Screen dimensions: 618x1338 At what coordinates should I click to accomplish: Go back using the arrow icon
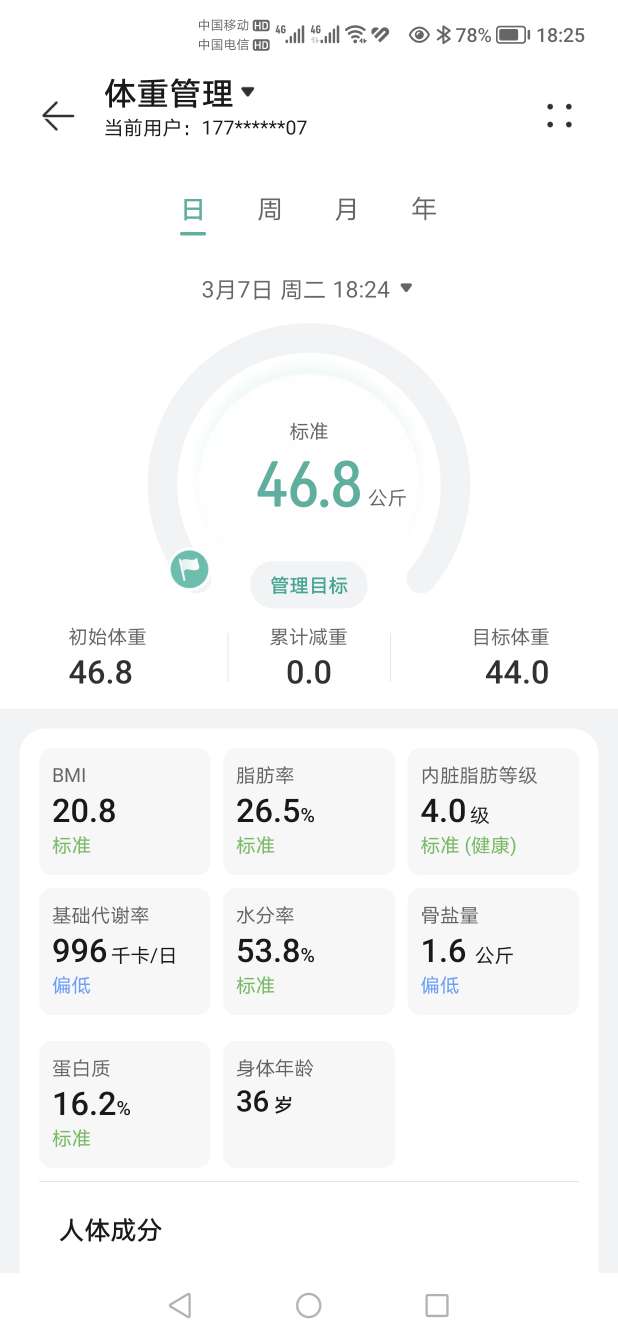coord(58,116)
